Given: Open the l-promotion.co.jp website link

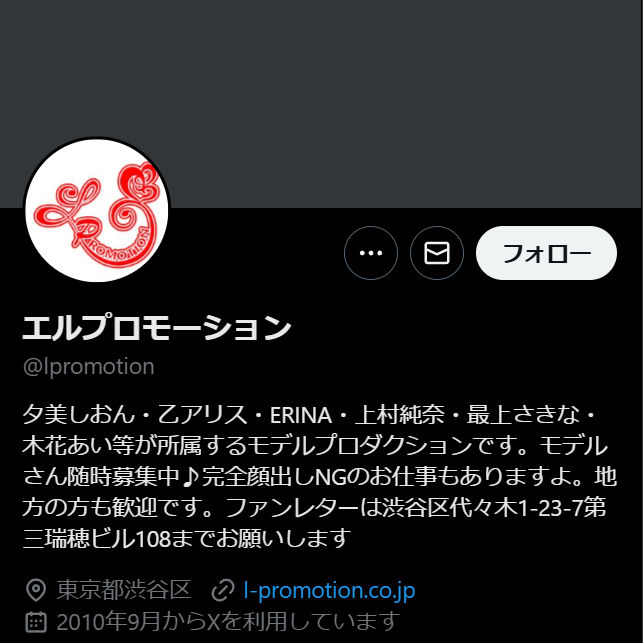Looking at the screenshot, I should (329, 590).
